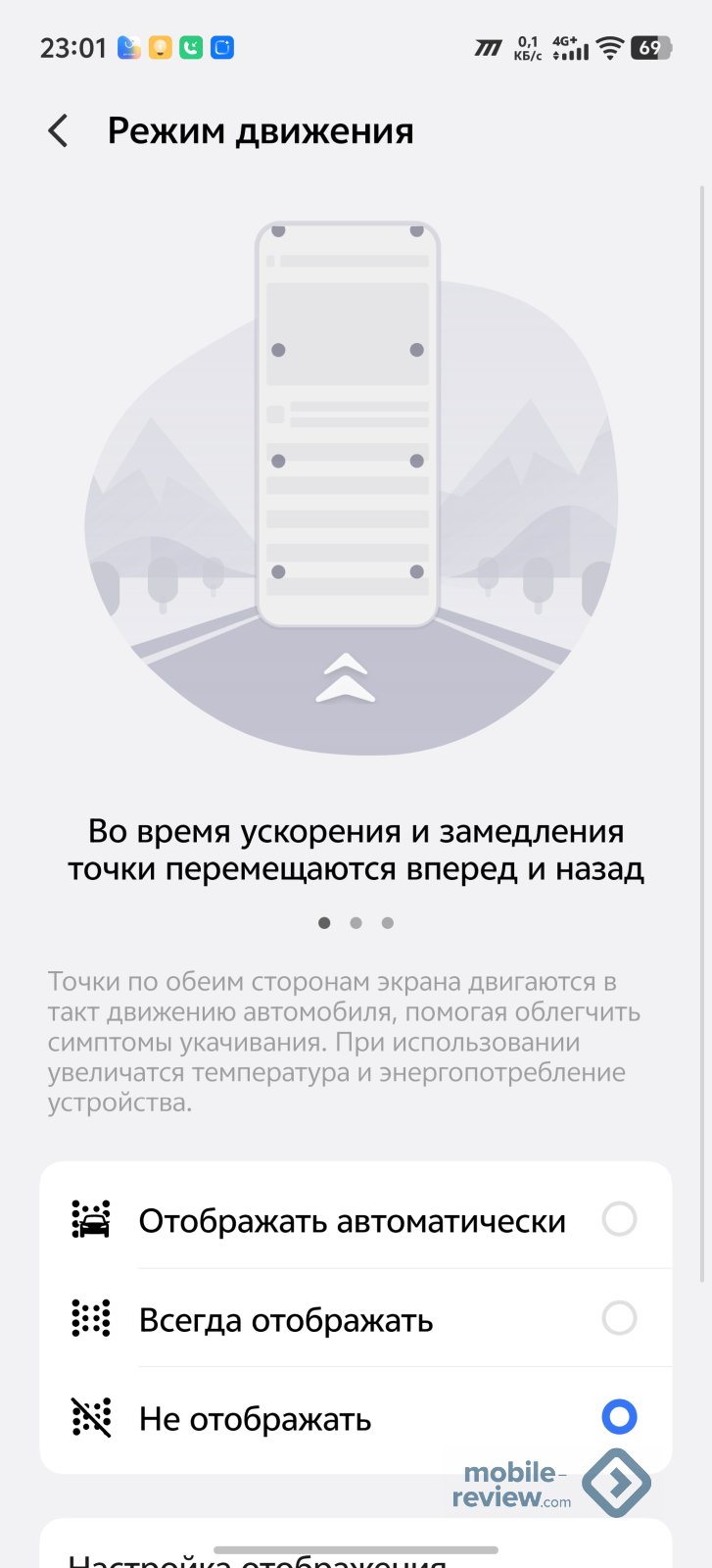Go back from Режим движения

[59, 130]
